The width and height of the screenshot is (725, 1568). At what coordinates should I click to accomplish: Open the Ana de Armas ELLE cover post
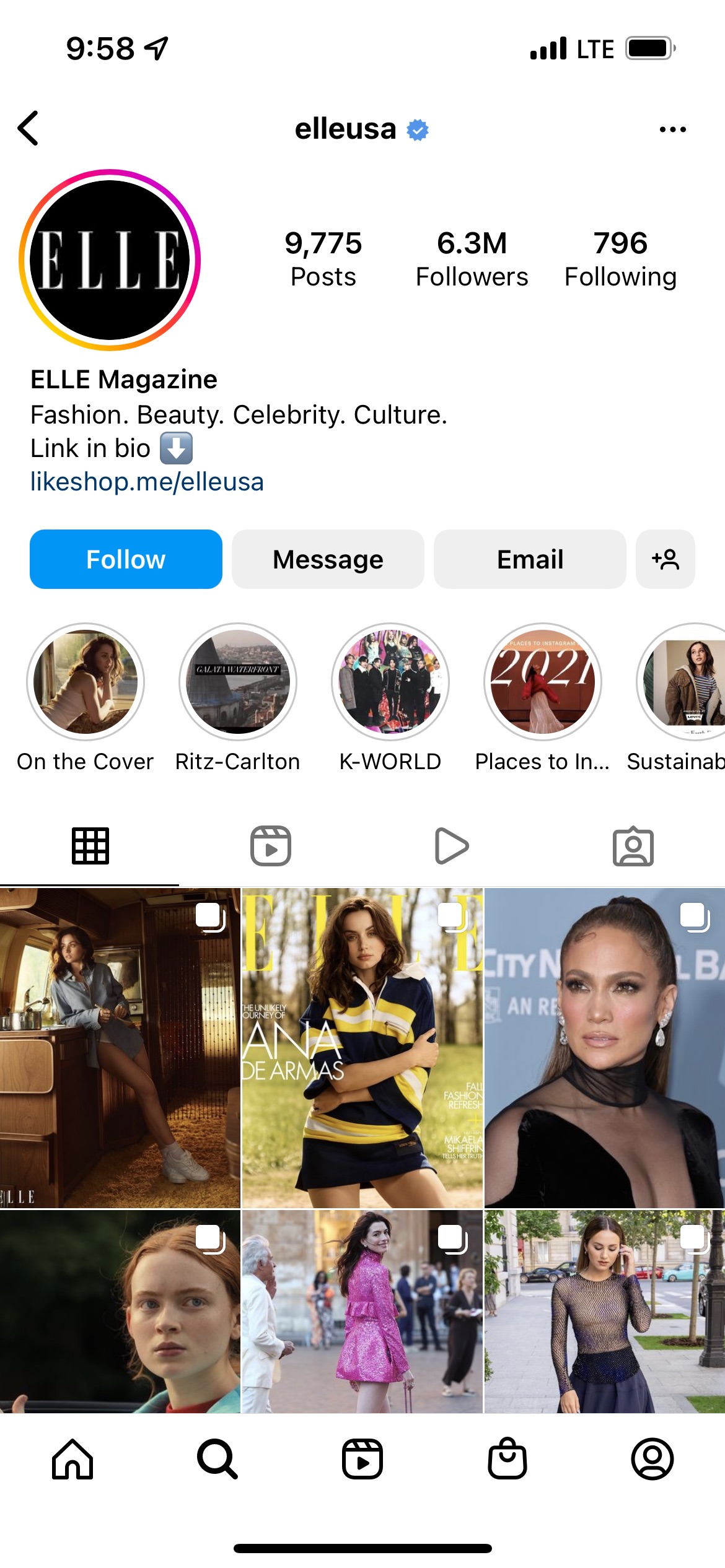[x=362, y=1048]
